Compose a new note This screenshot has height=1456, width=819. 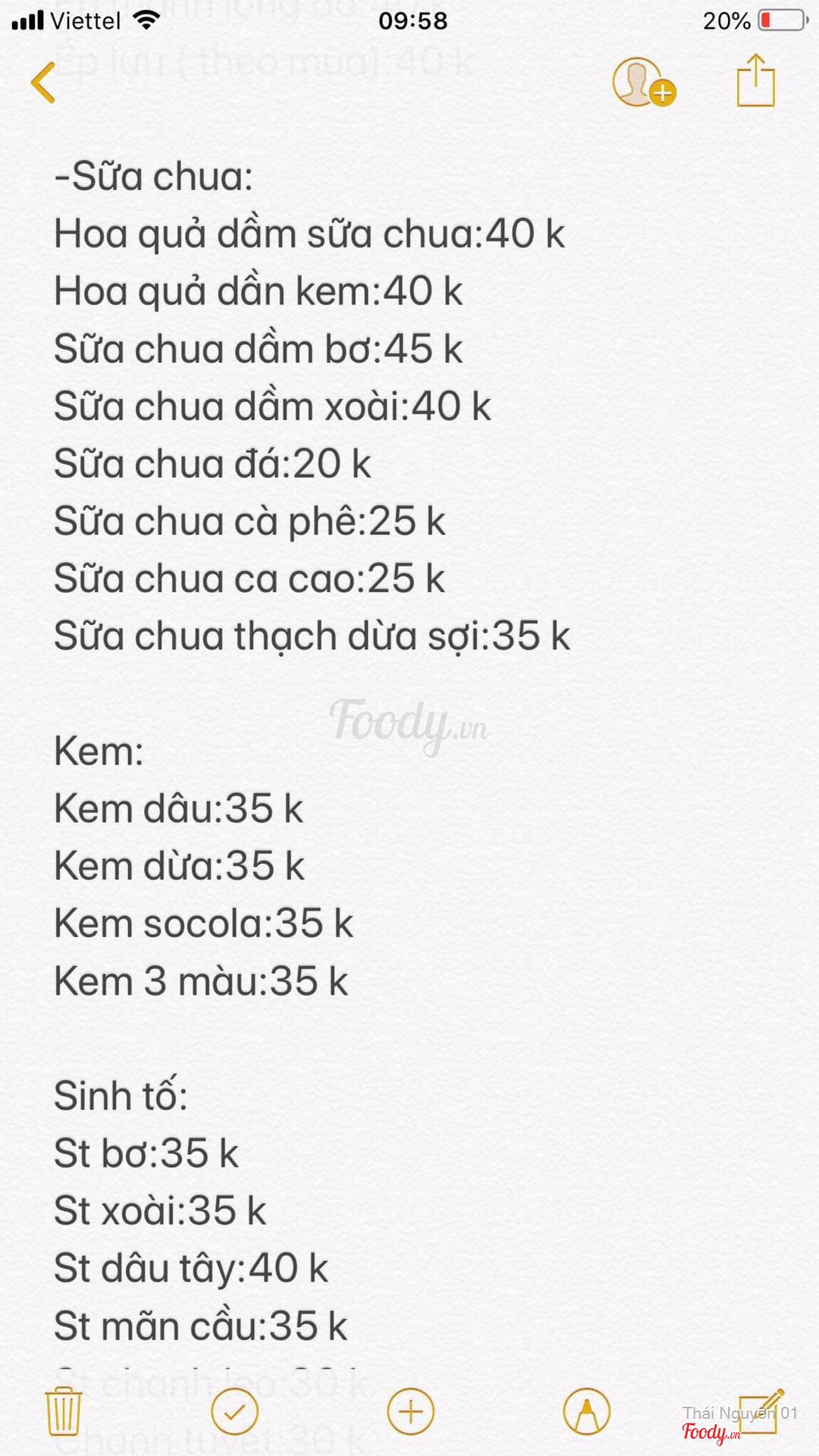point(761,1410)
